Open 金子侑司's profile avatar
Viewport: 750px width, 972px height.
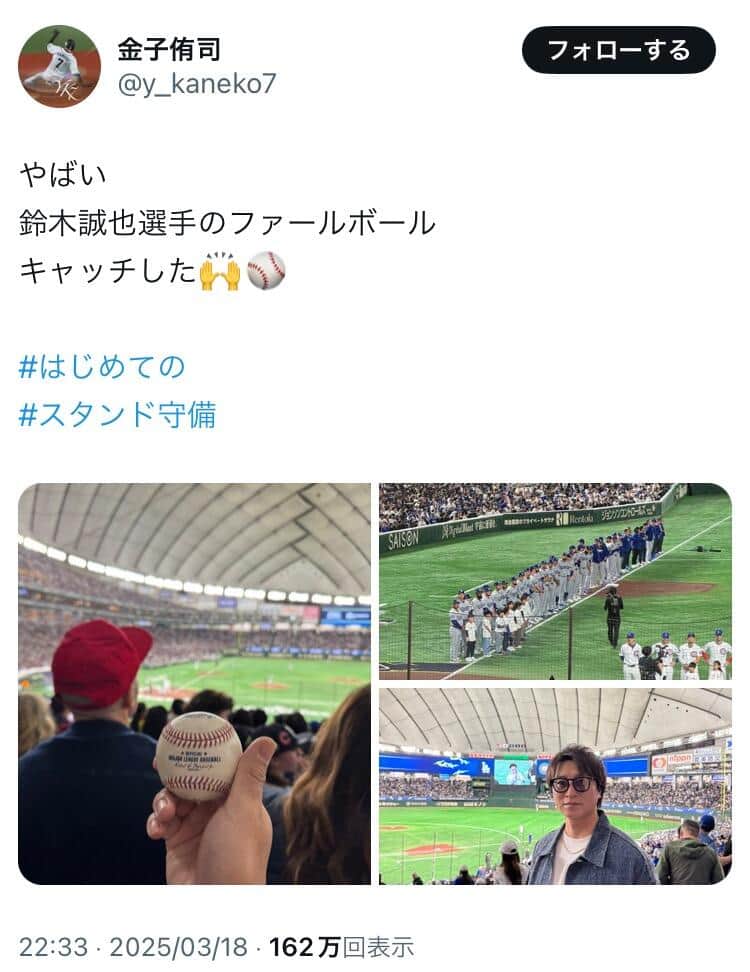(x=59, y=66)
